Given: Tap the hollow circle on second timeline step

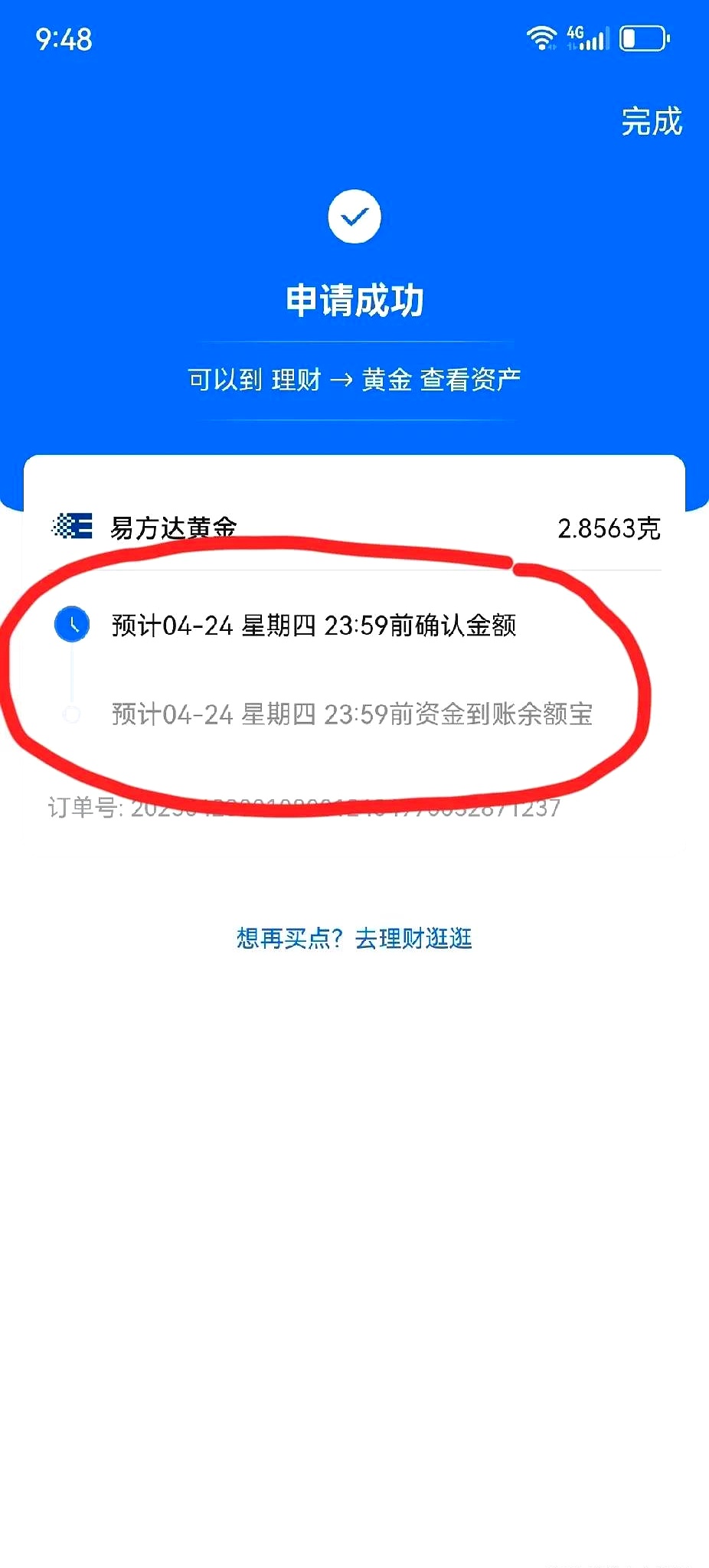Looking at the screenshot, I should (x=73, y=713).
